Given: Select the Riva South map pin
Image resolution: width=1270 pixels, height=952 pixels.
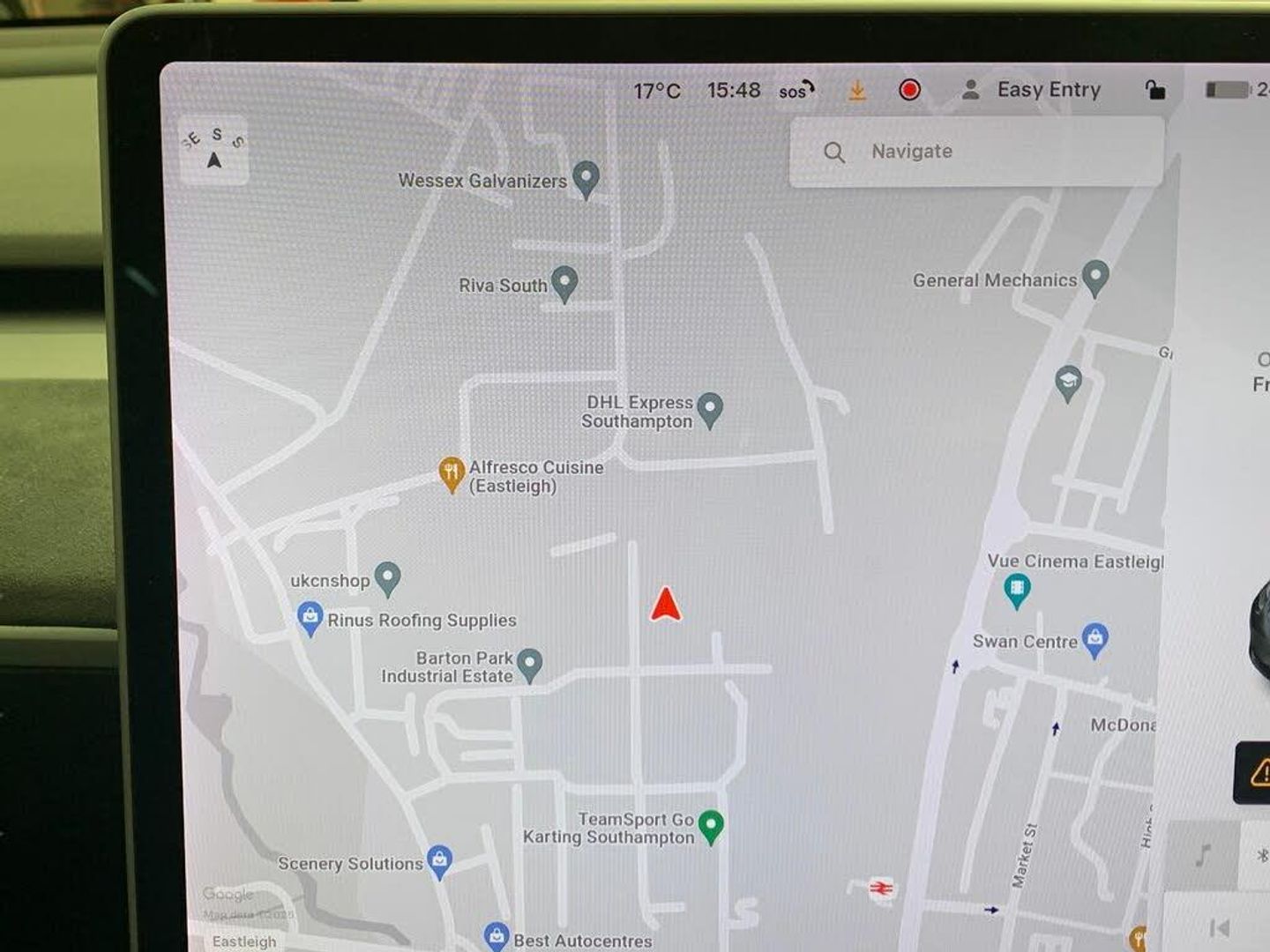Looking at the screenshot, I should pos(564,283).
